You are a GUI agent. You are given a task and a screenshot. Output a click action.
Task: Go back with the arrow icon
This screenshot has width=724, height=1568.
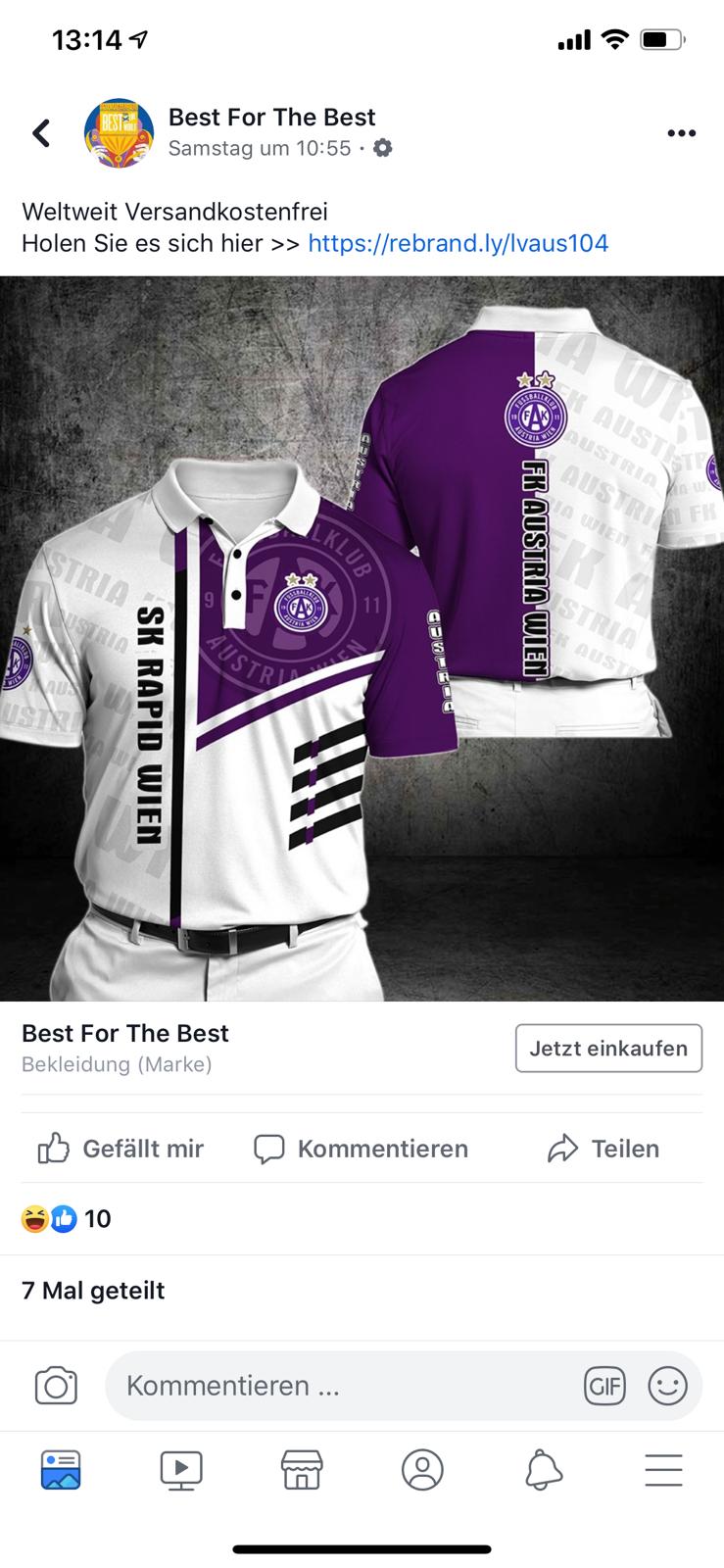(41, 133)
